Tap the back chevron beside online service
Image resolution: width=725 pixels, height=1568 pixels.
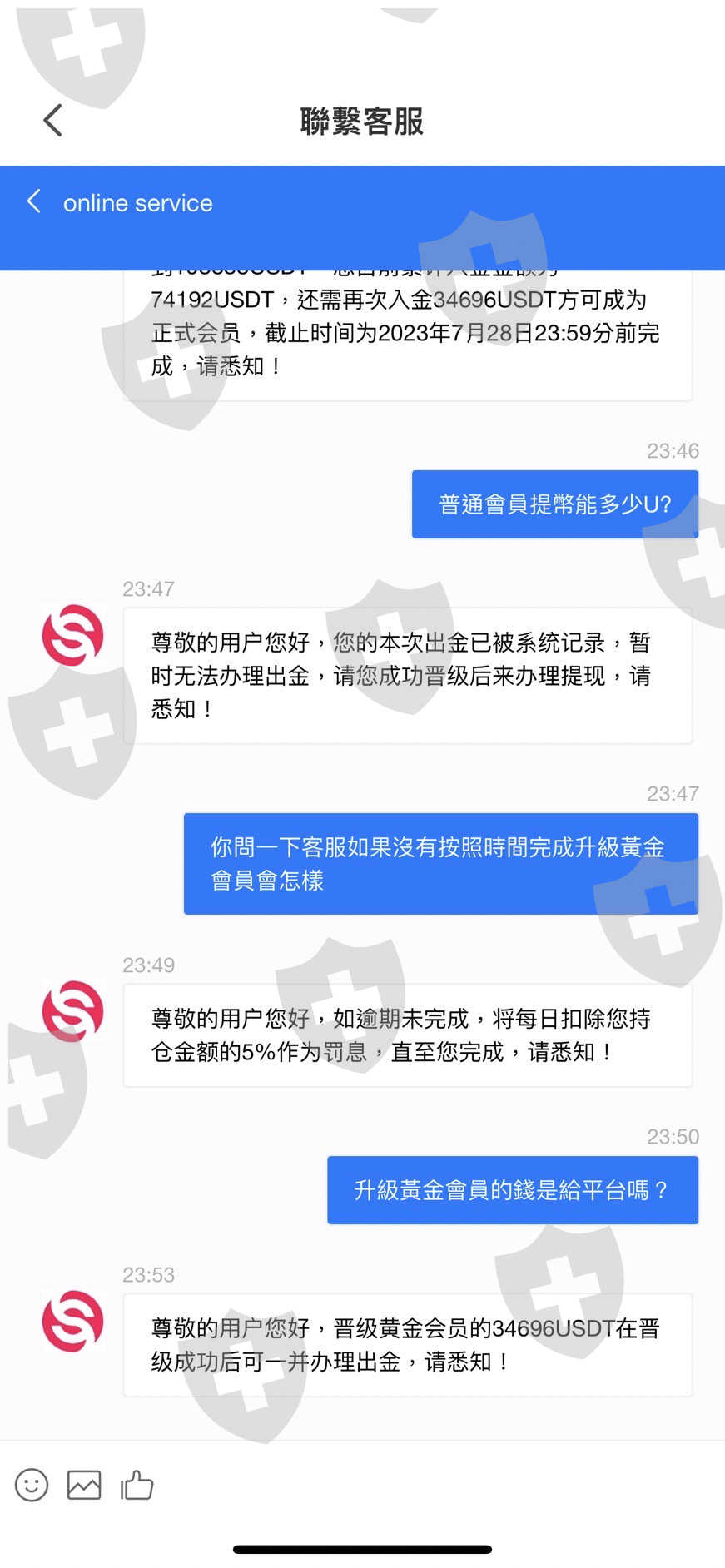pyautogui.click(x=34, y=201)
